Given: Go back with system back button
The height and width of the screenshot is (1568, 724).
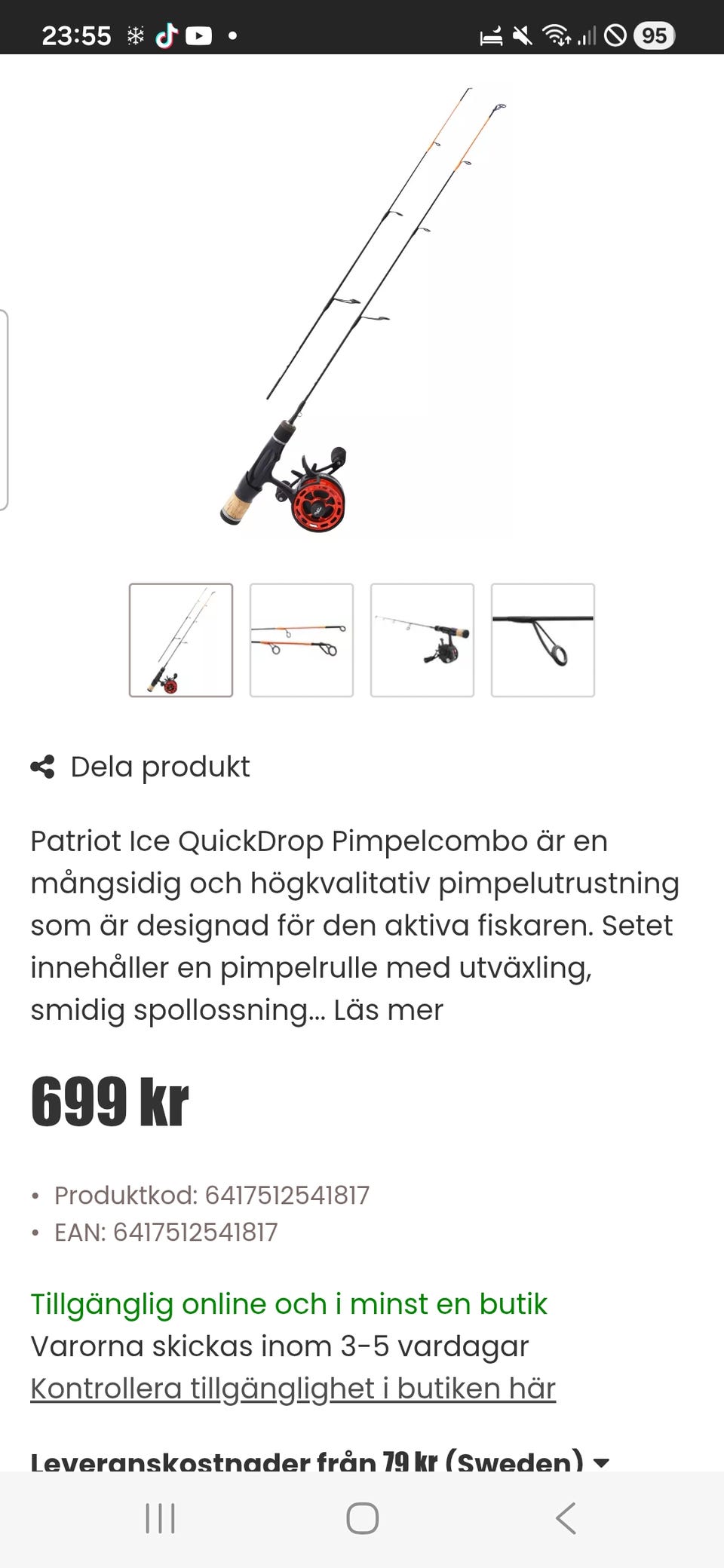Looking at the screenshot, I should point(566,1518).
